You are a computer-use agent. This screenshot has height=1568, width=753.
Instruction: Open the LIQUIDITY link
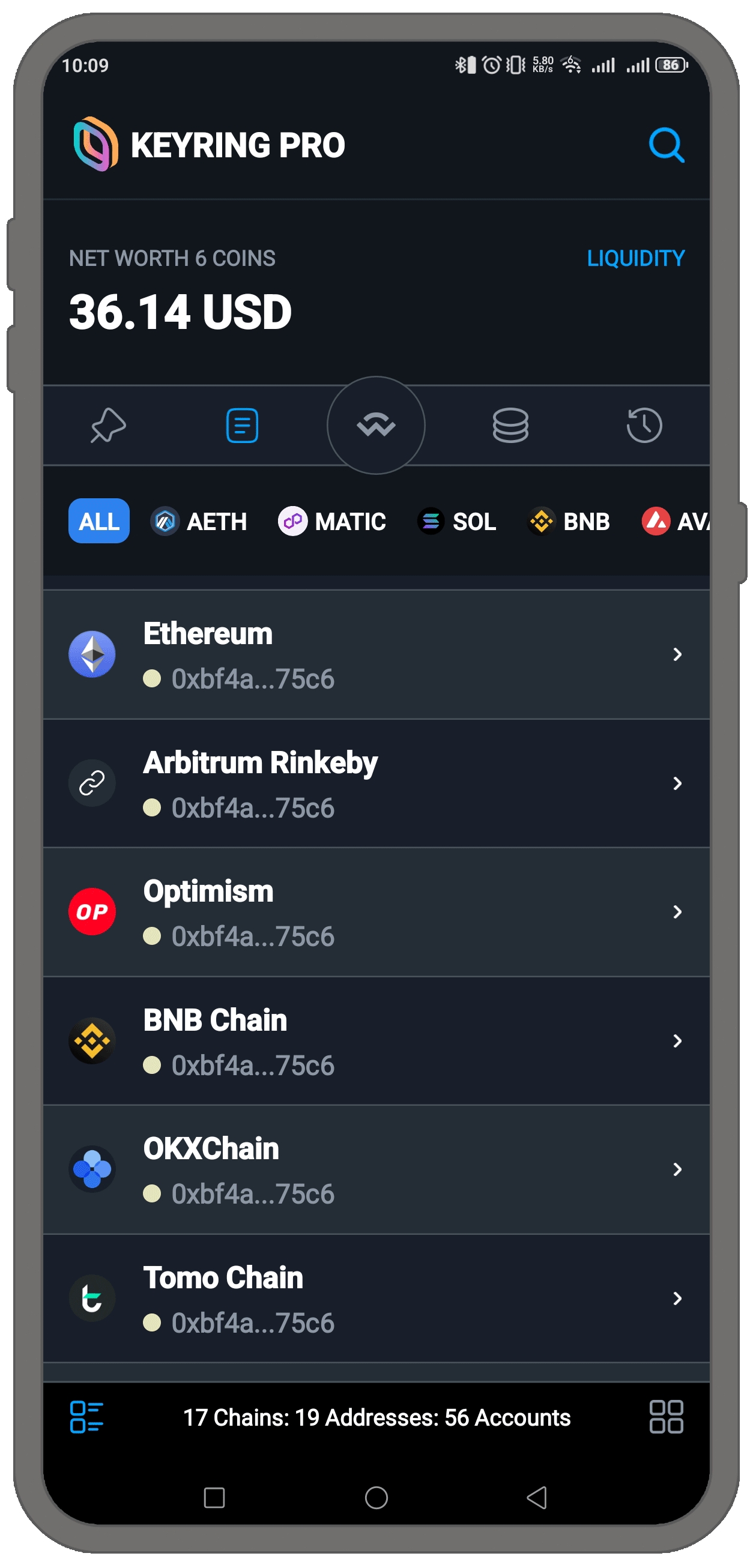tap(635, 258)
